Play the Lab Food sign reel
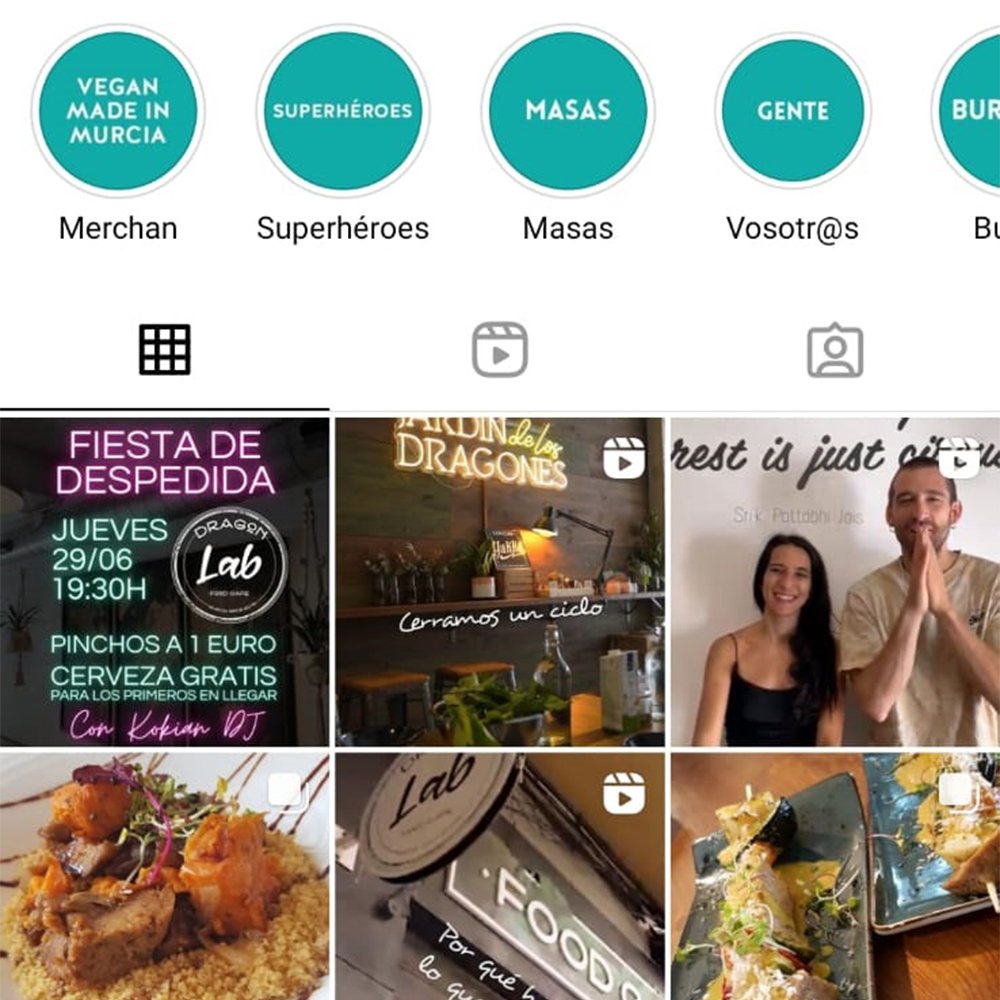Image resolution: width=1000 pixels, height=1000 pixels. point(499,876)
